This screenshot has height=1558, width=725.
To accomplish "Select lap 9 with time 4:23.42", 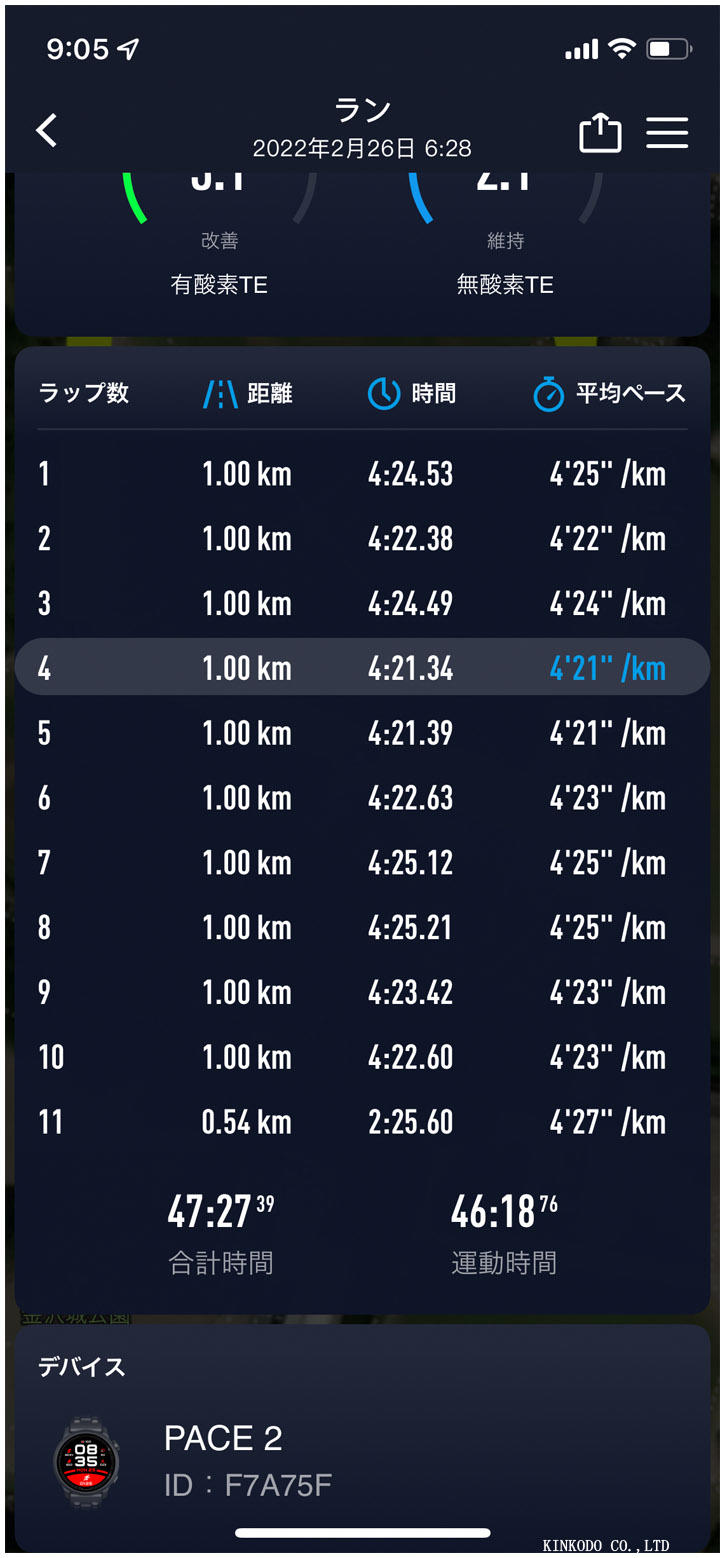I will tap(362, 992).
